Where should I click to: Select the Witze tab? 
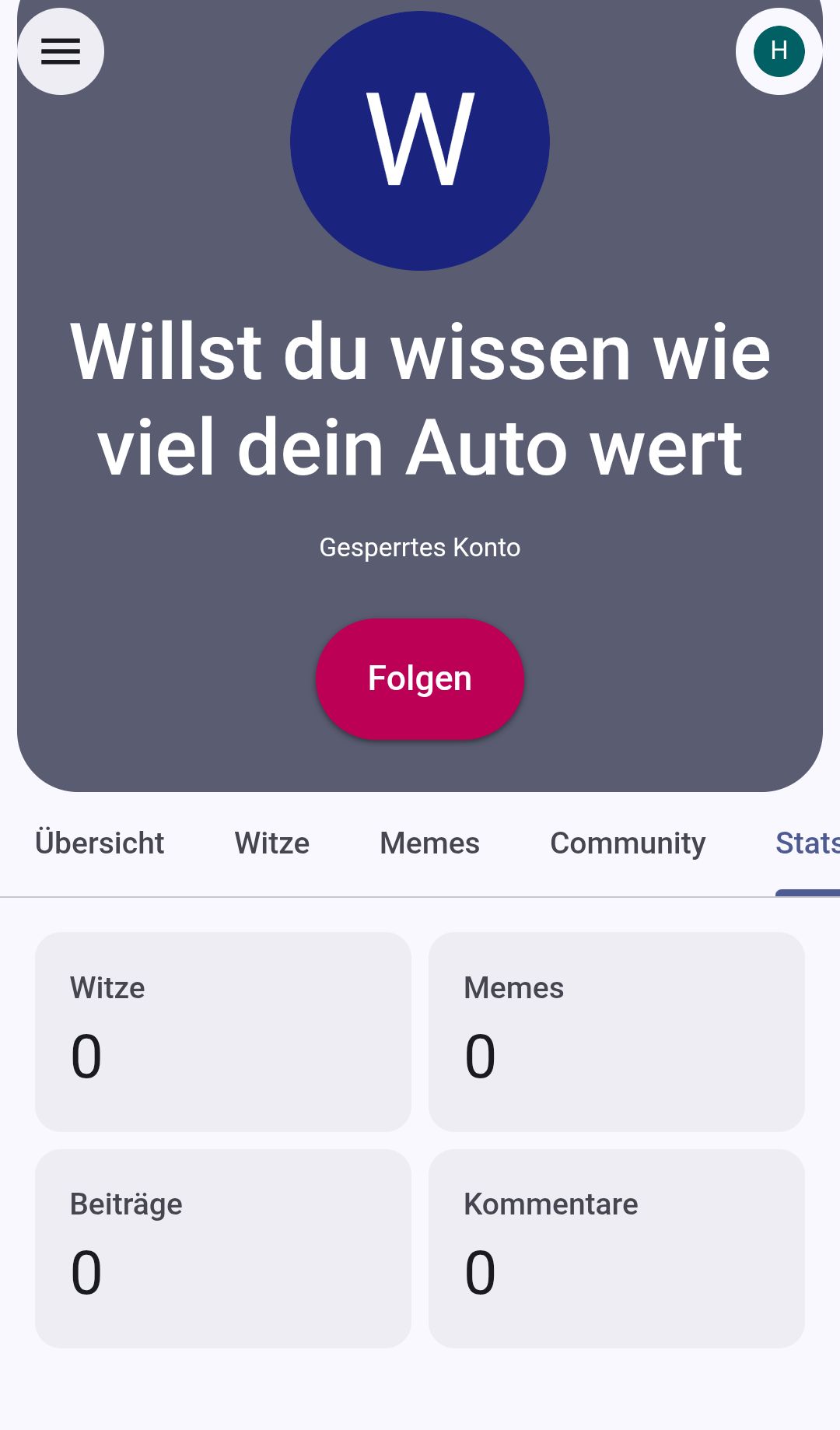(271, 843)
